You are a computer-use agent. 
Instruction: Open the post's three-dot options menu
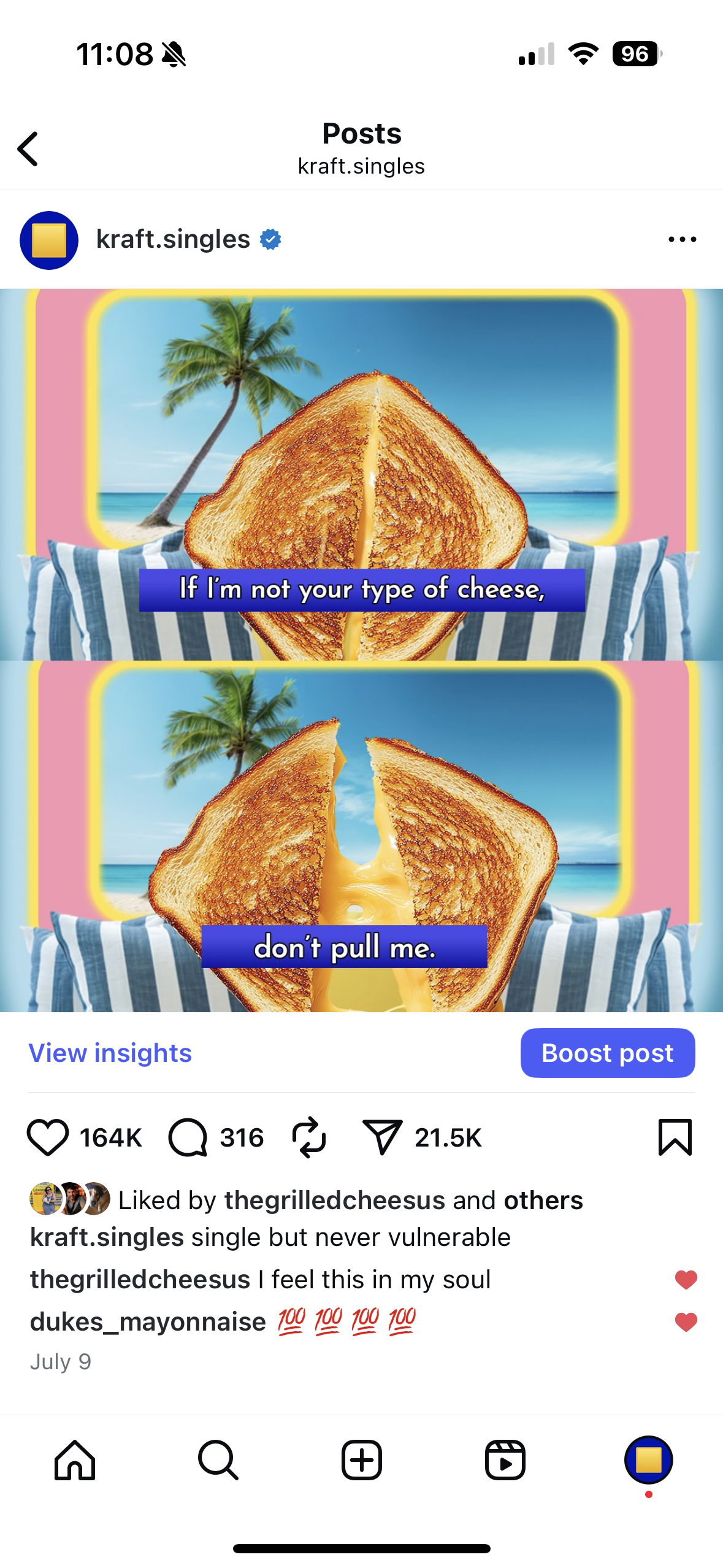tap(682, 239)
